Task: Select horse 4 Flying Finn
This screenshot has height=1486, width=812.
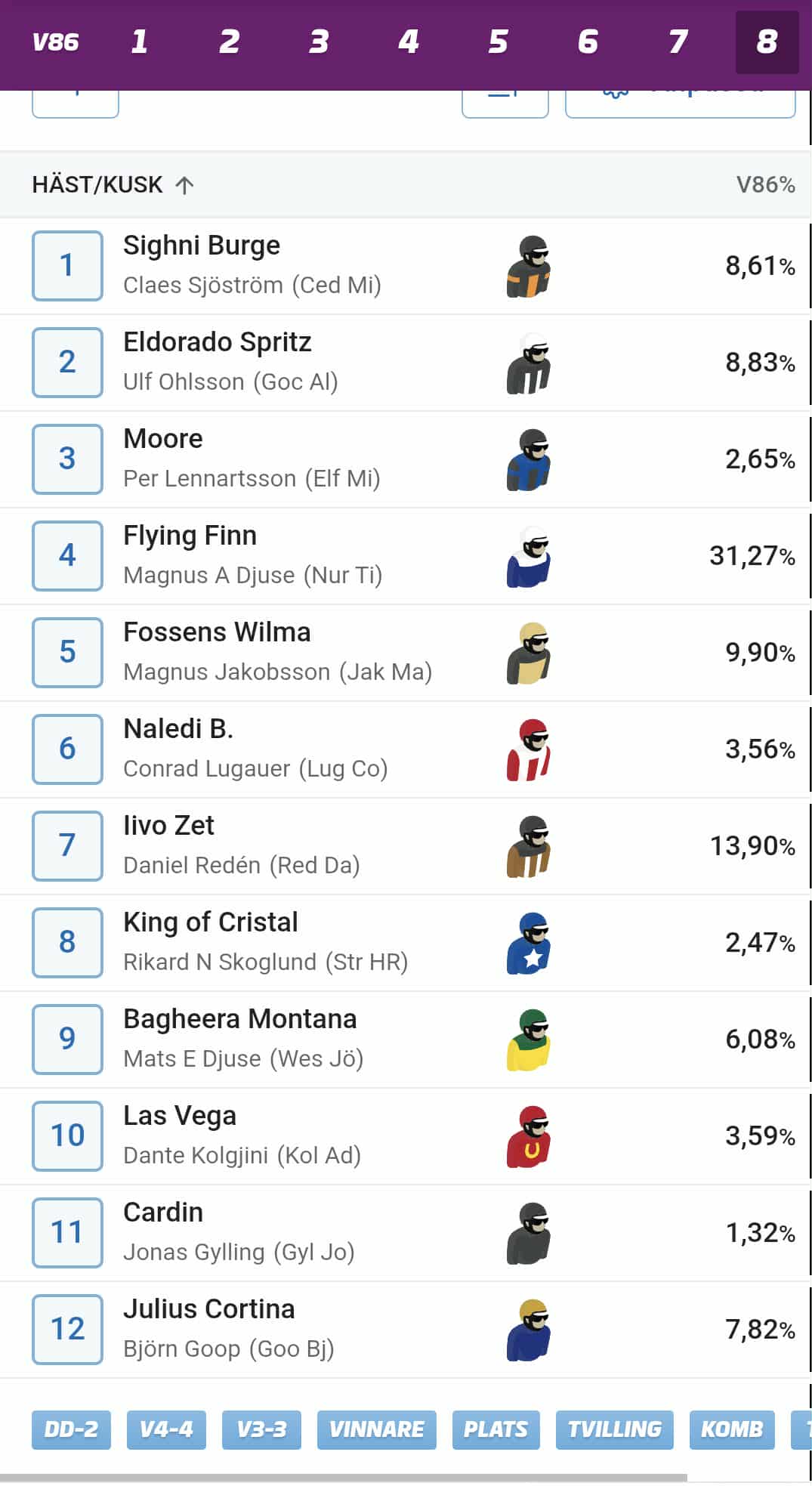Action: point(67,555)
